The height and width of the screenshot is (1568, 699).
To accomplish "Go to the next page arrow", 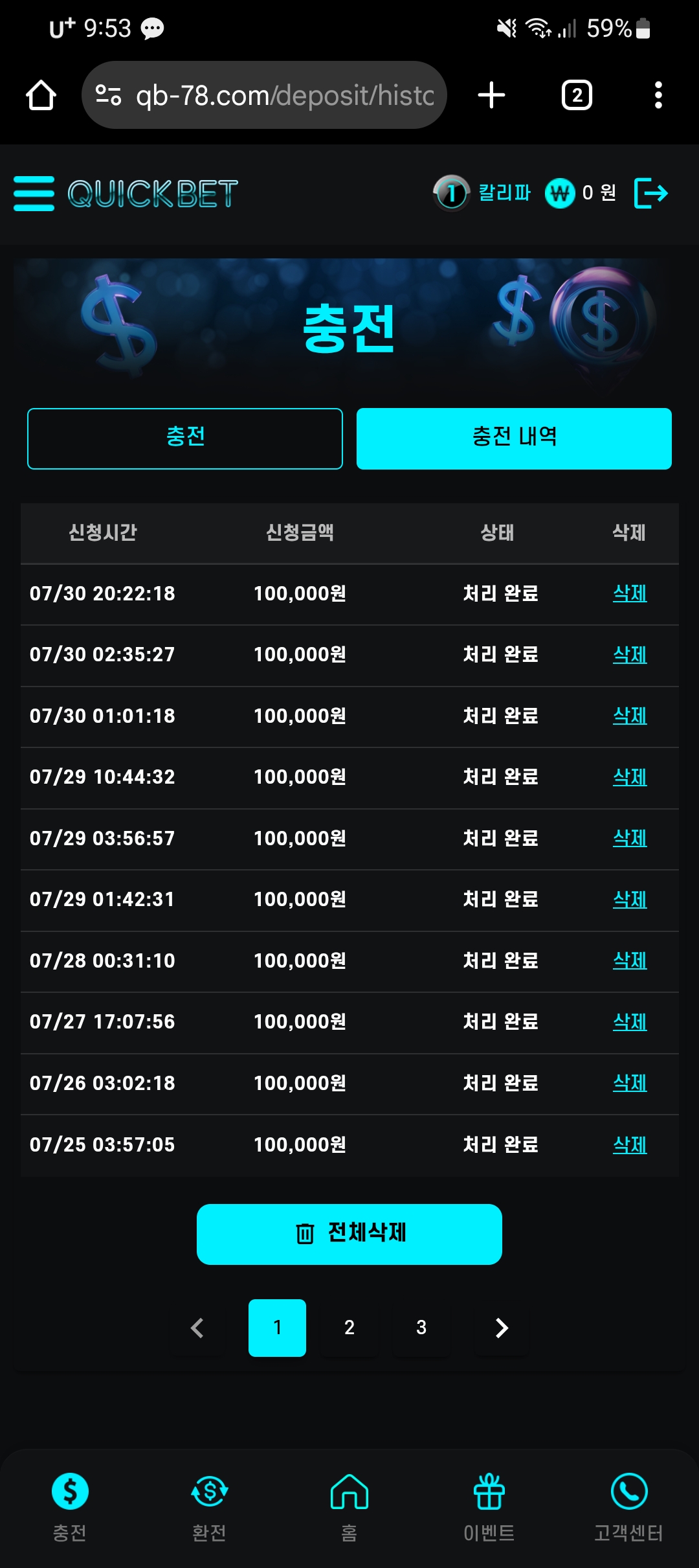I will coord(502,1328).
